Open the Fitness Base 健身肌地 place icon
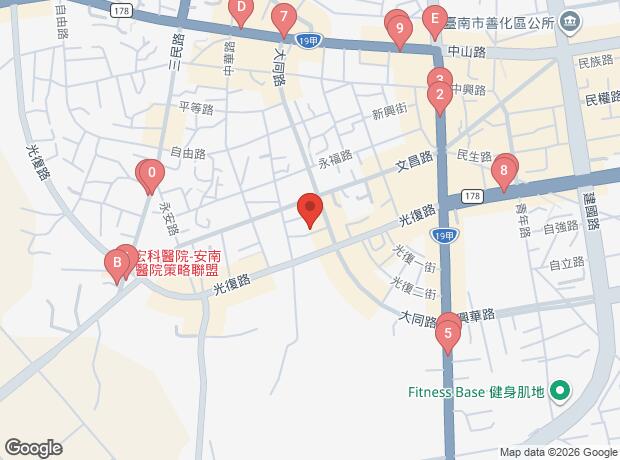620x460 pixels. (x=560, y=391)
